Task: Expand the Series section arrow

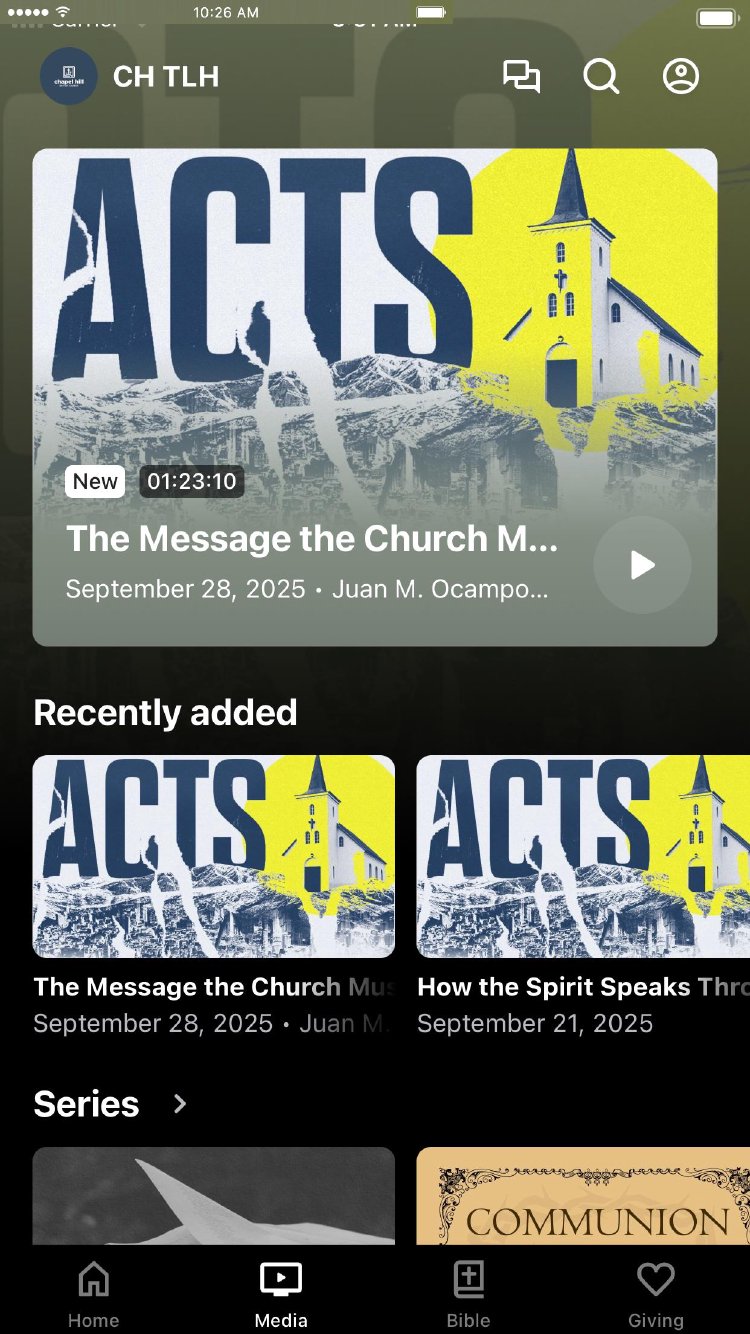Action: [180, 1104]
